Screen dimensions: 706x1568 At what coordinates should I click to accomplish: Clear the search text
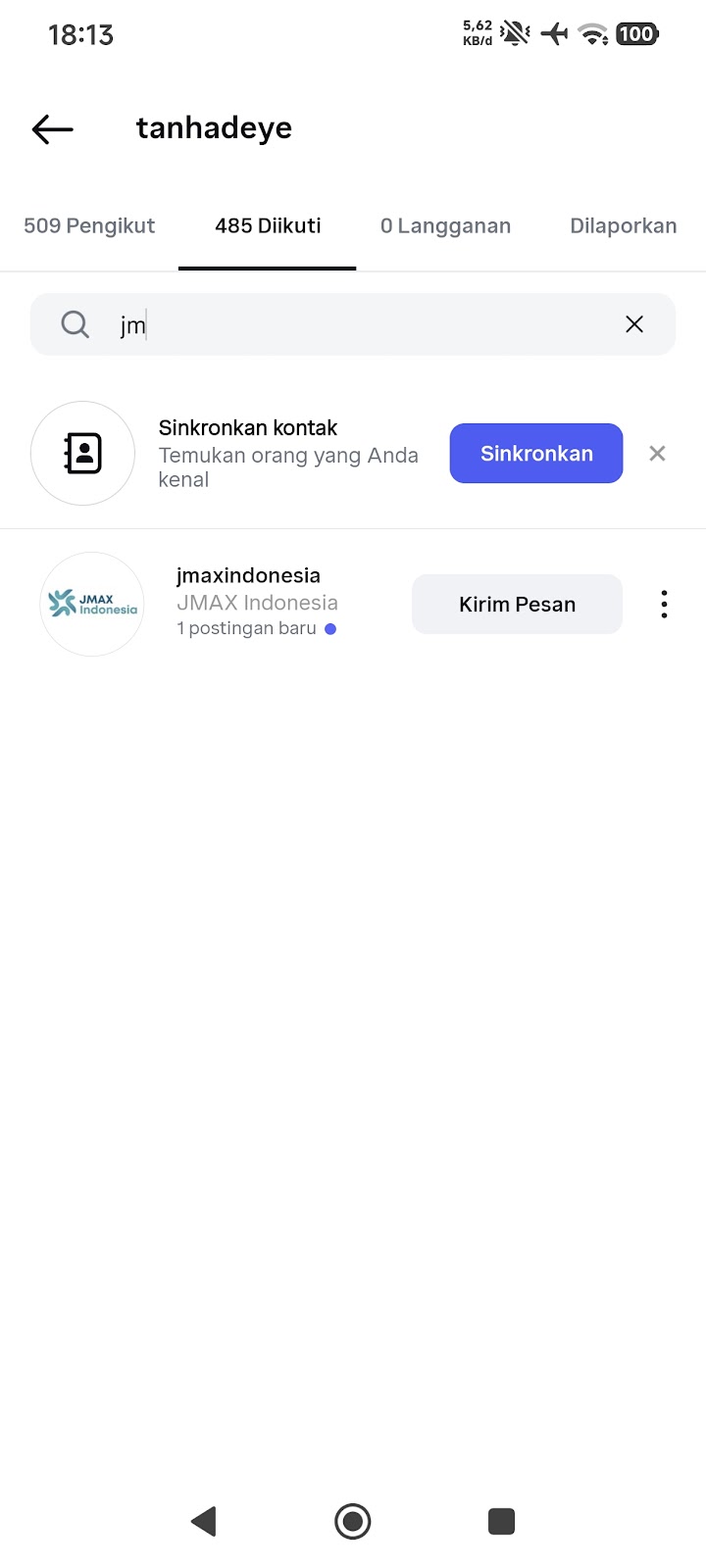coord(634,324)
